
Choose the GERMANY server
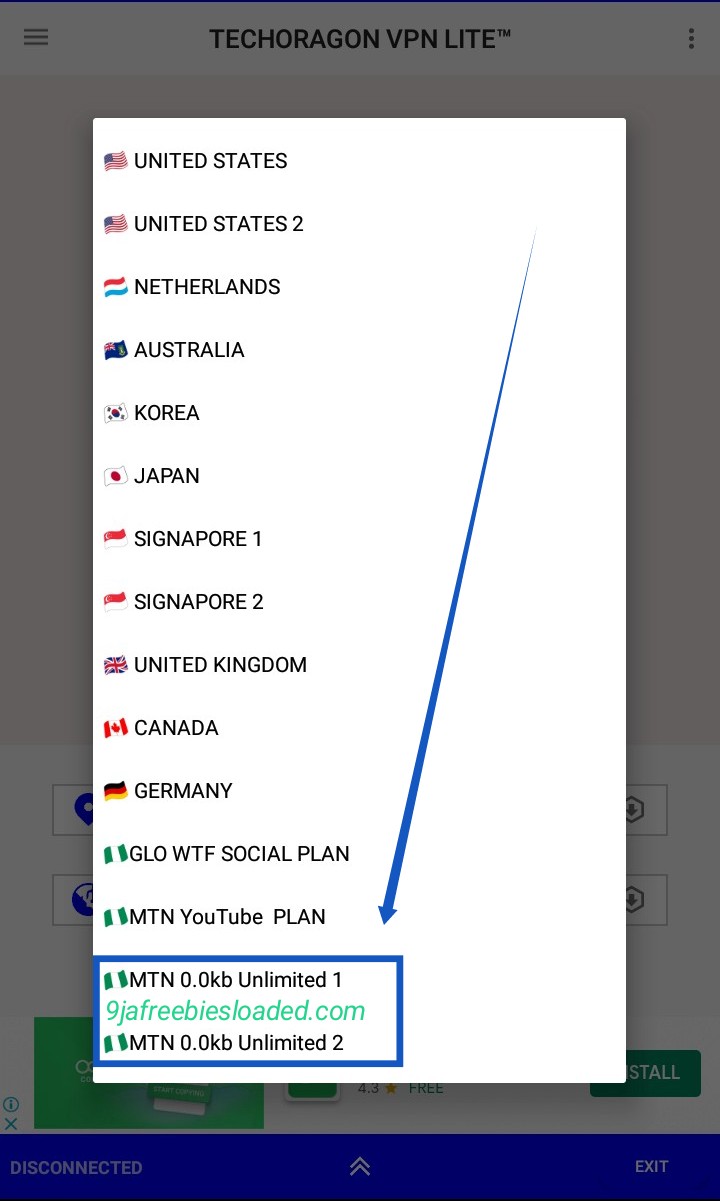359,791
